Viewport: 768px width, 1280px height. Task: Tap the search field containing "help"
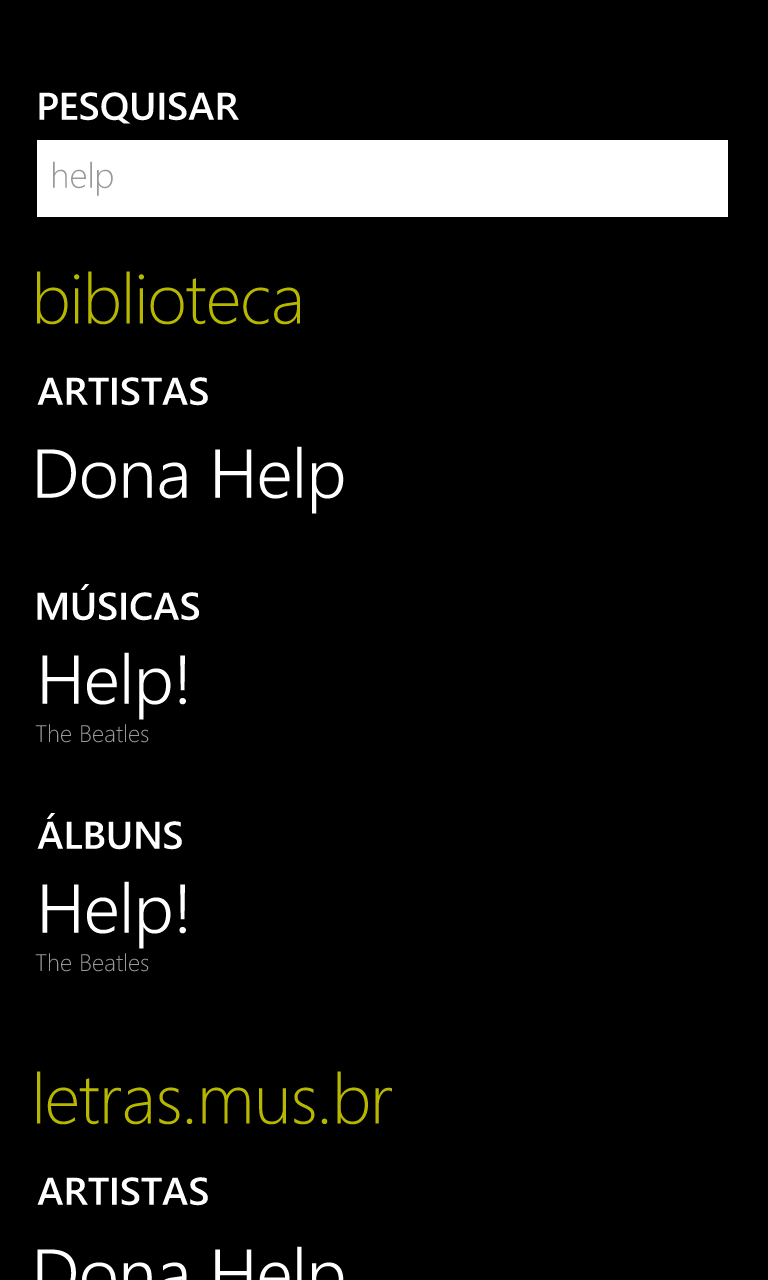[x=382, y=178]
